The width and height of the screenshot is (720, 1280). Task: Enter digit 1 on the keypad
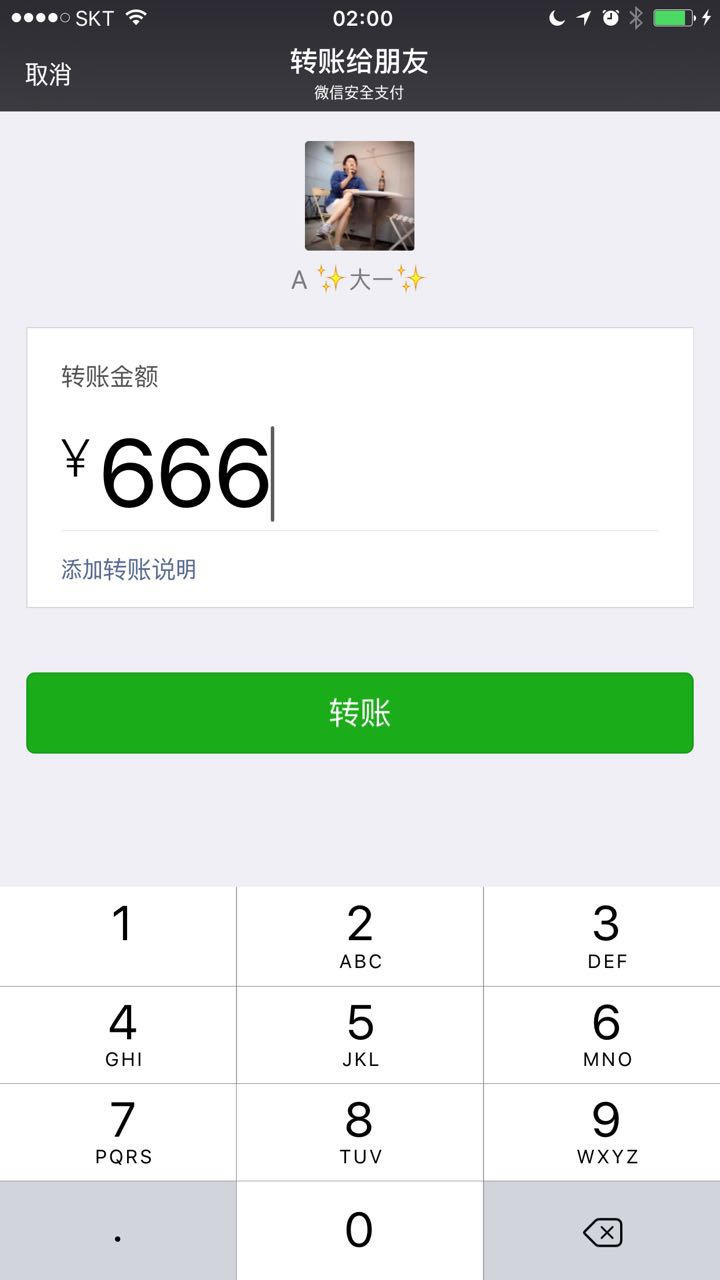[119, 935]
